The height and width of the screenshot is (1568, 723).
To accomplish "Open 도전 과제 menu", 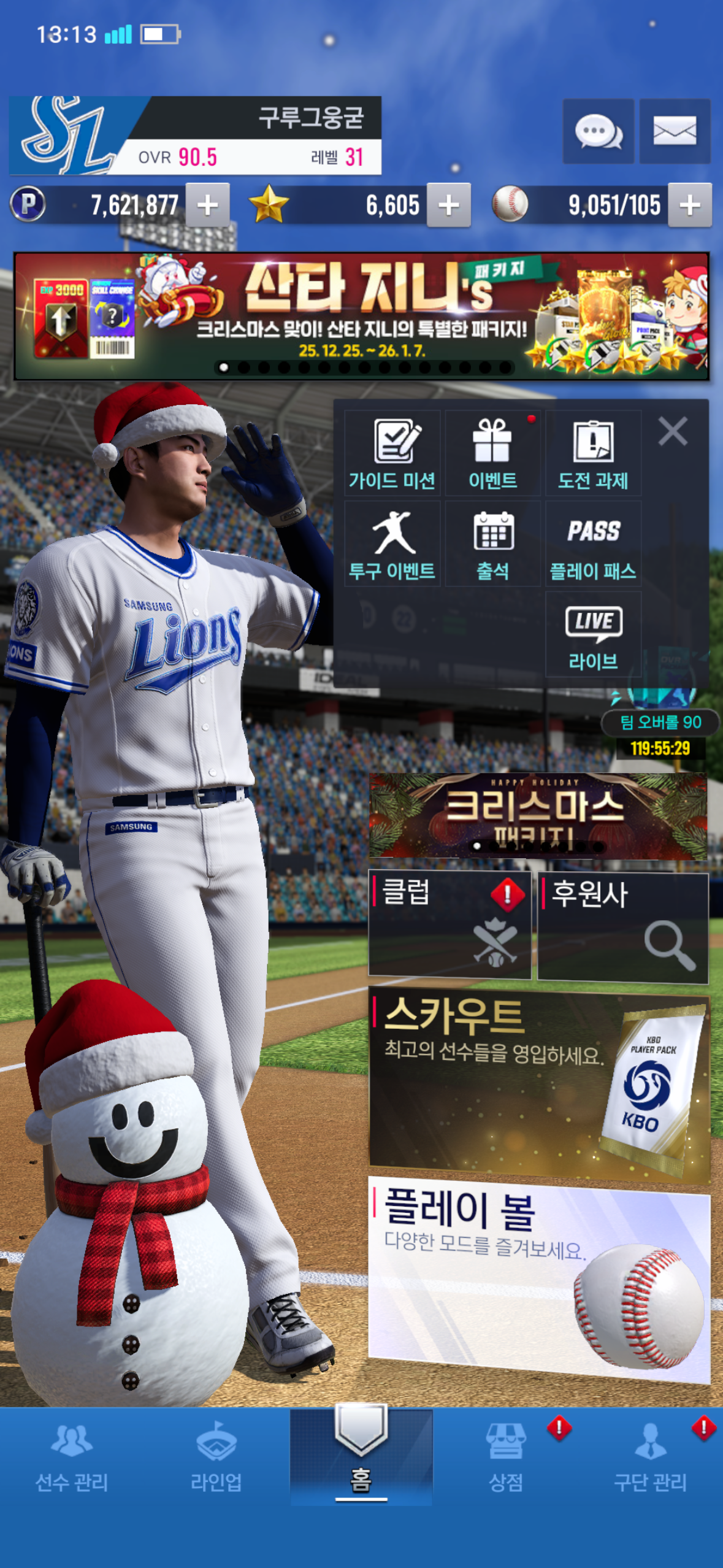I will point(593,453).
